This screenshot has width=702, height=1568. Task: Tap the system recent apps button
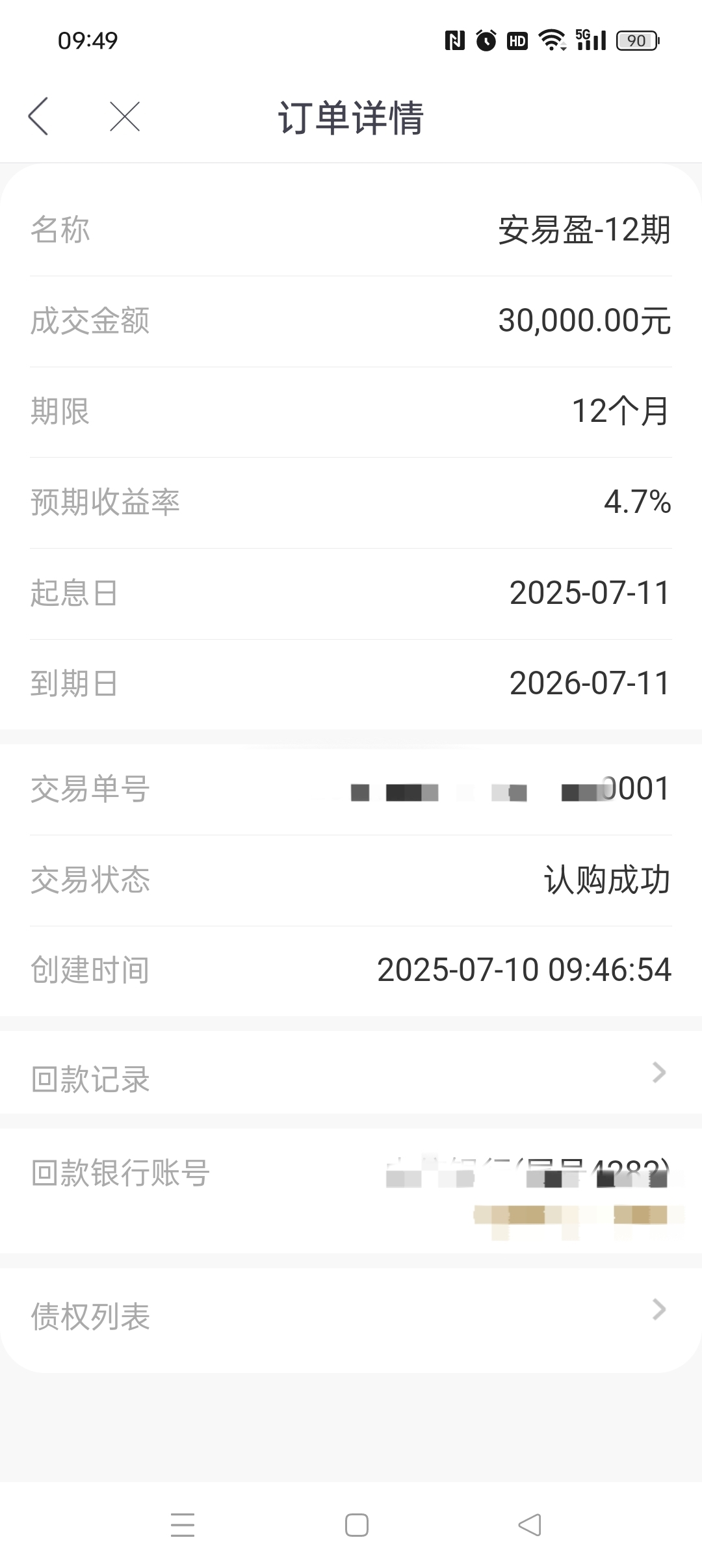(183, 1525)
